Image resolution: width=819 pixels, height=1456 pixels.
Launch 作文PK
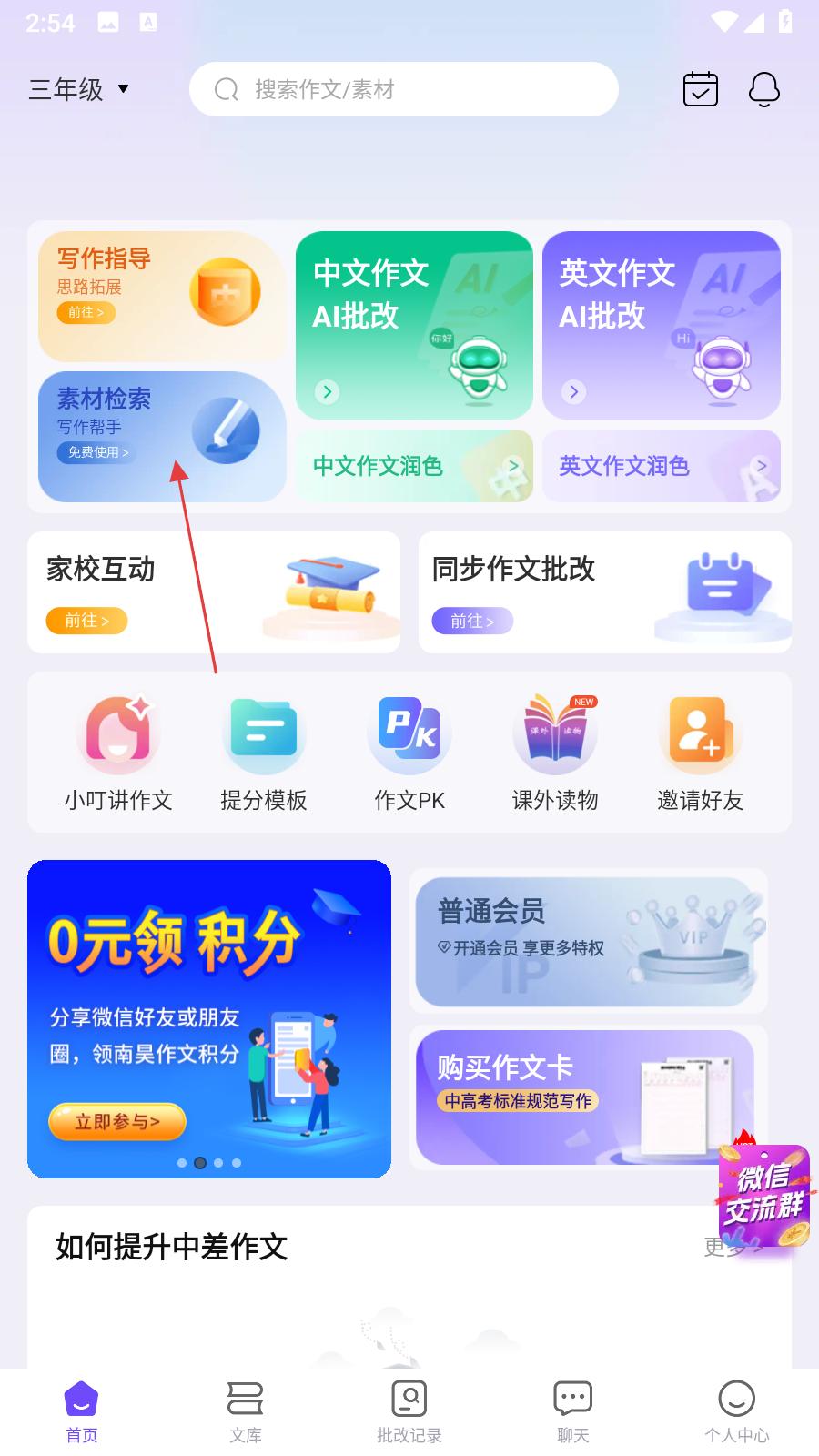pyautogui.click(x=409, y=753)
